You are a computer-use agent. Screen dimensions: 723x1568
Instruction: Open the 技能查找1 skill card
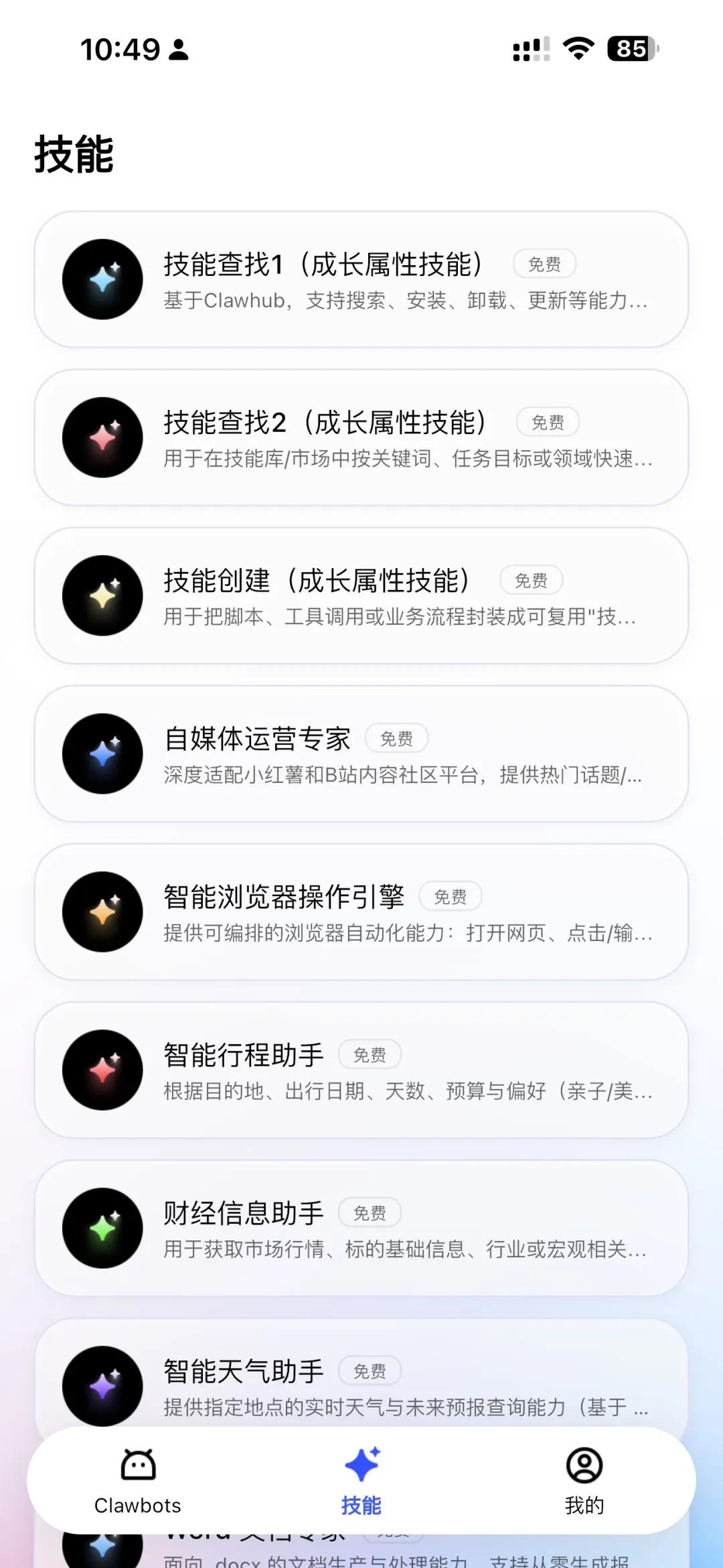[361, 279]
